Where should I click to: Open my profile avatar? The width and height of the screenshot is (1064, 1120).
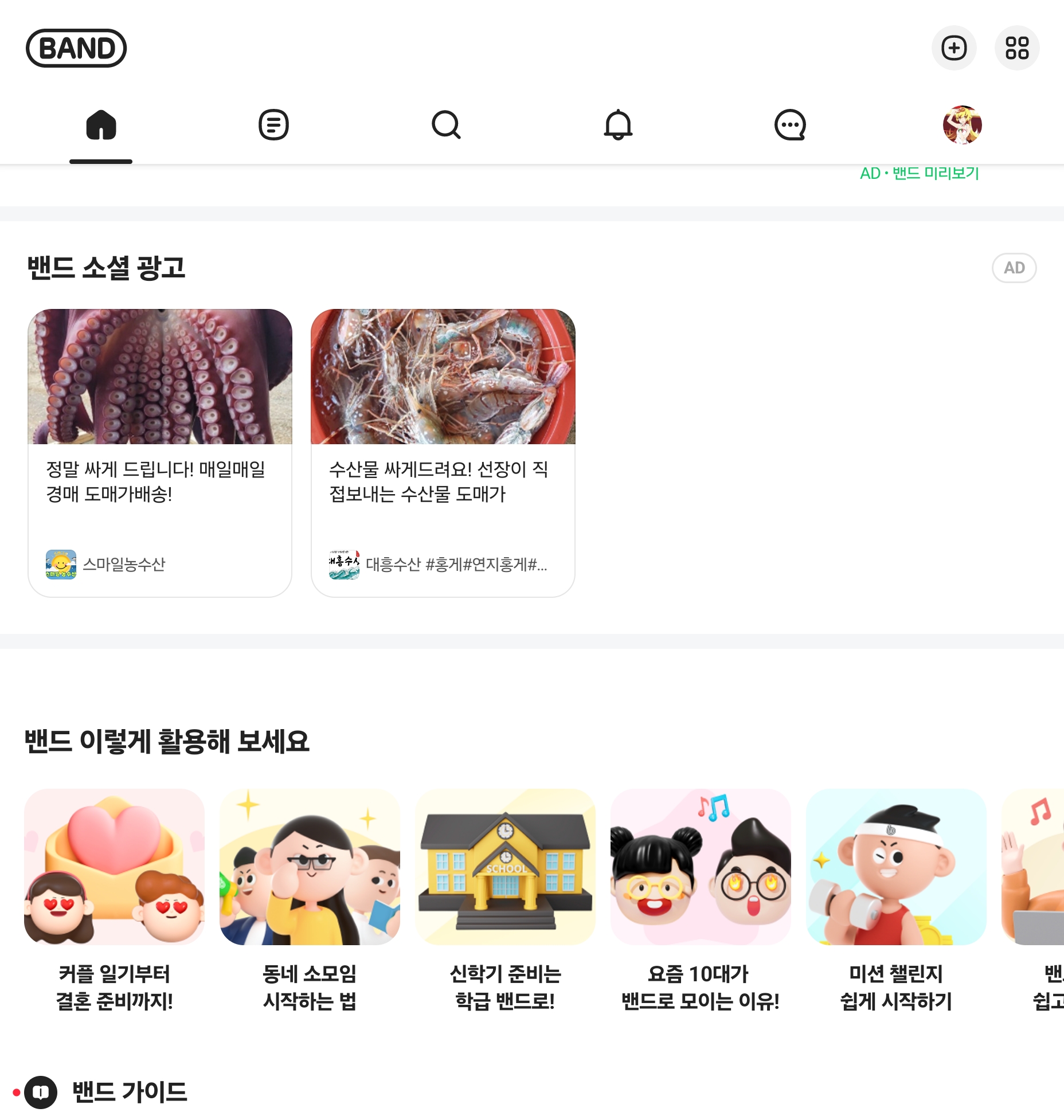pos(962,125)
